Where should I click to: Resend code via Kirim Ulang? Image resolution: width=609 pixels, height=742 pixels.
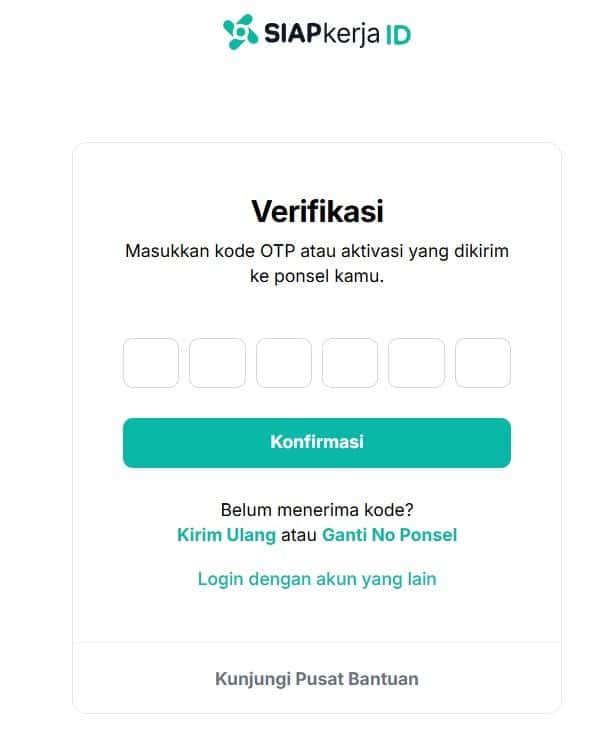pos(226,535)
